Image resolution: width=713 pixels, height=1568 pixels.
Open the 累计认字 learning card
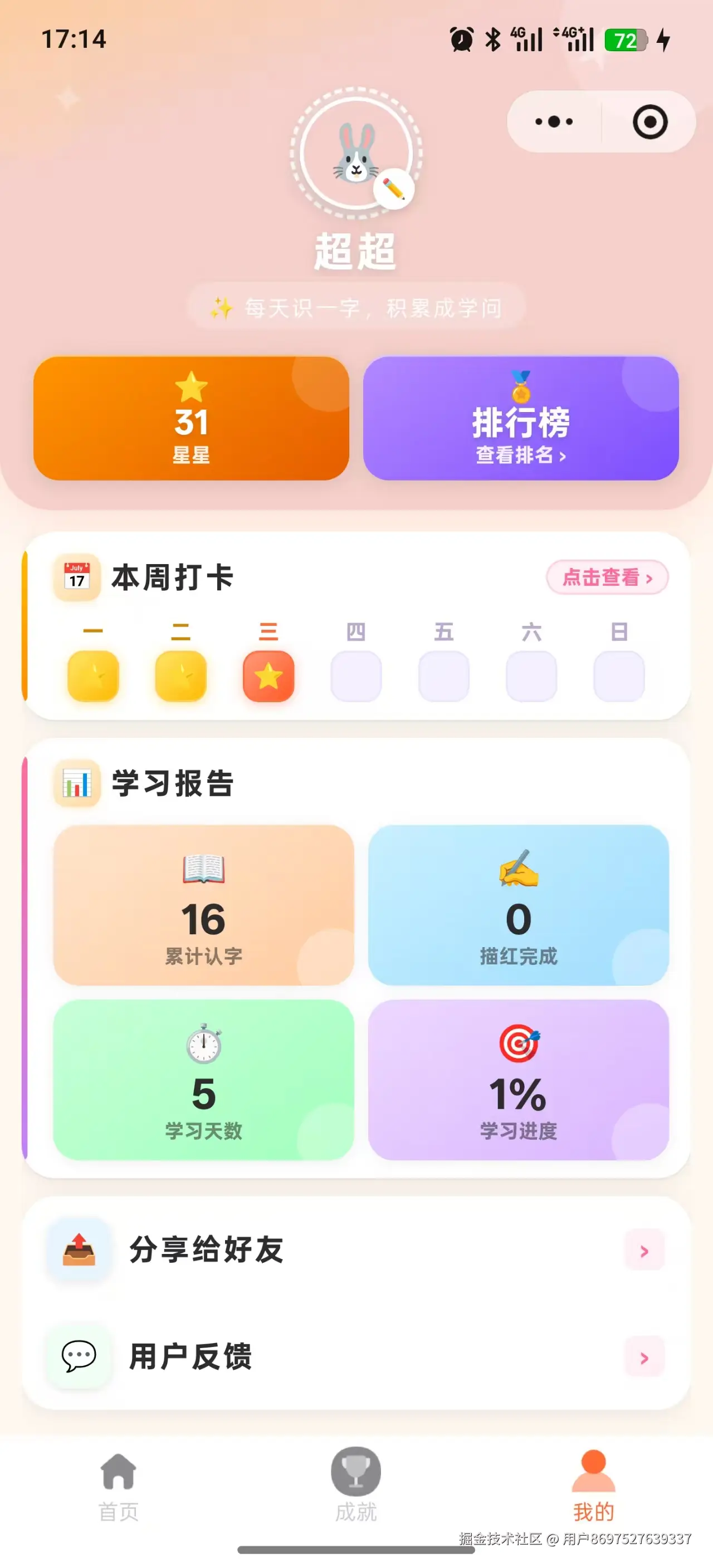[x=203, y=905]
